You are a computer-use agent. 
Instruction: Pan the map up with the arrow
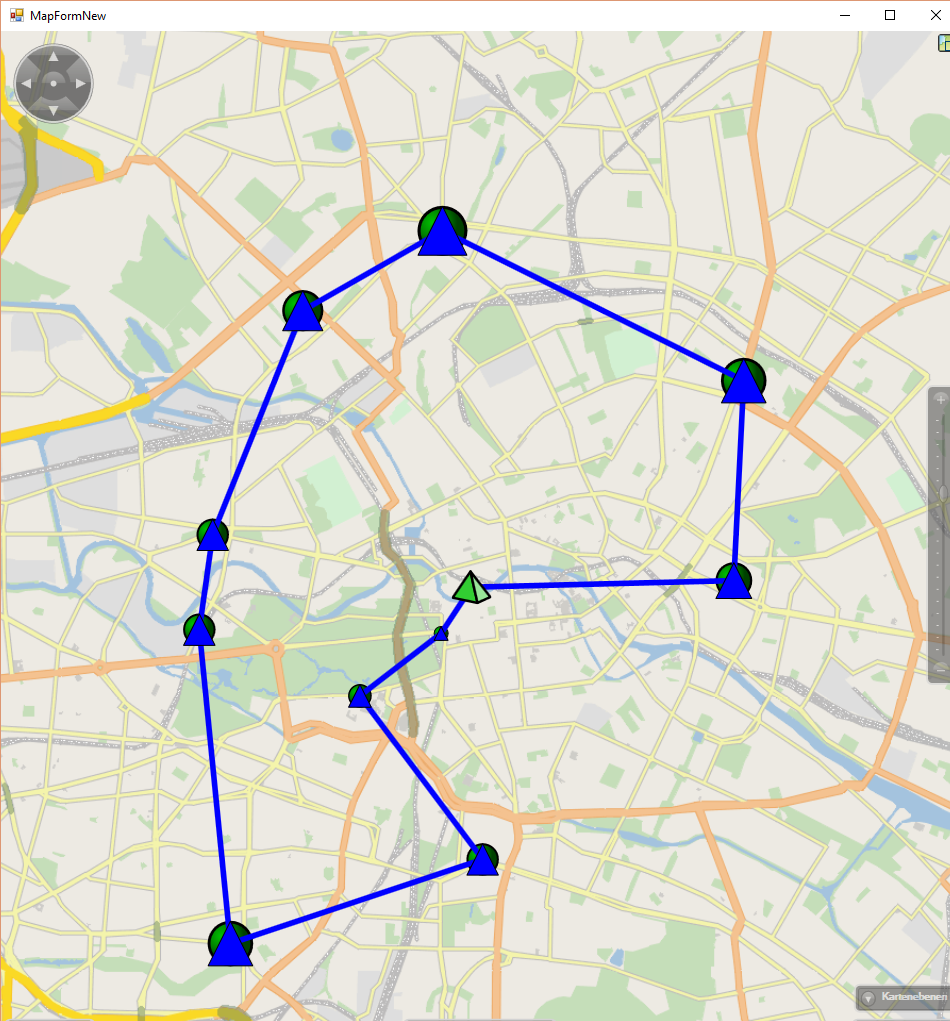tap(54, 57)
